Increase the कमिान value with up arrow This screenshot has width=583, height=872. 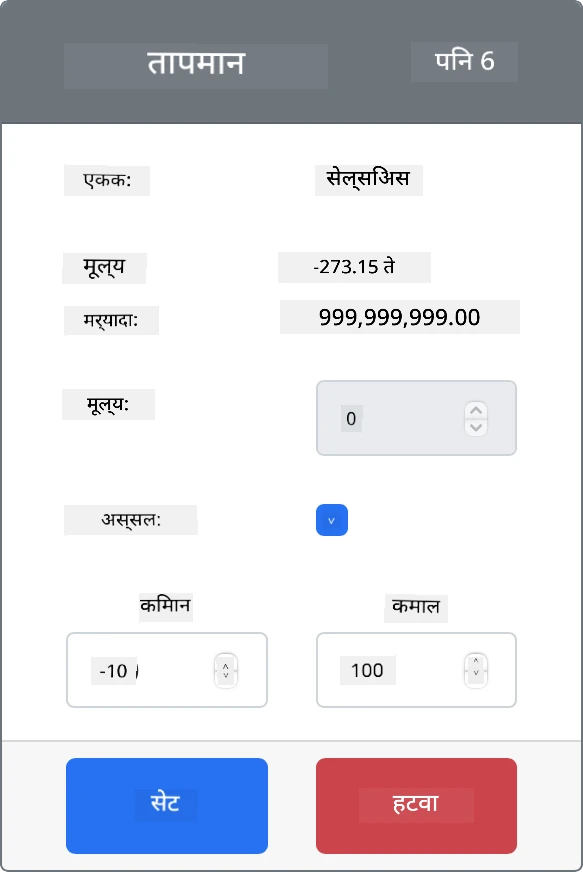[226, 663]
